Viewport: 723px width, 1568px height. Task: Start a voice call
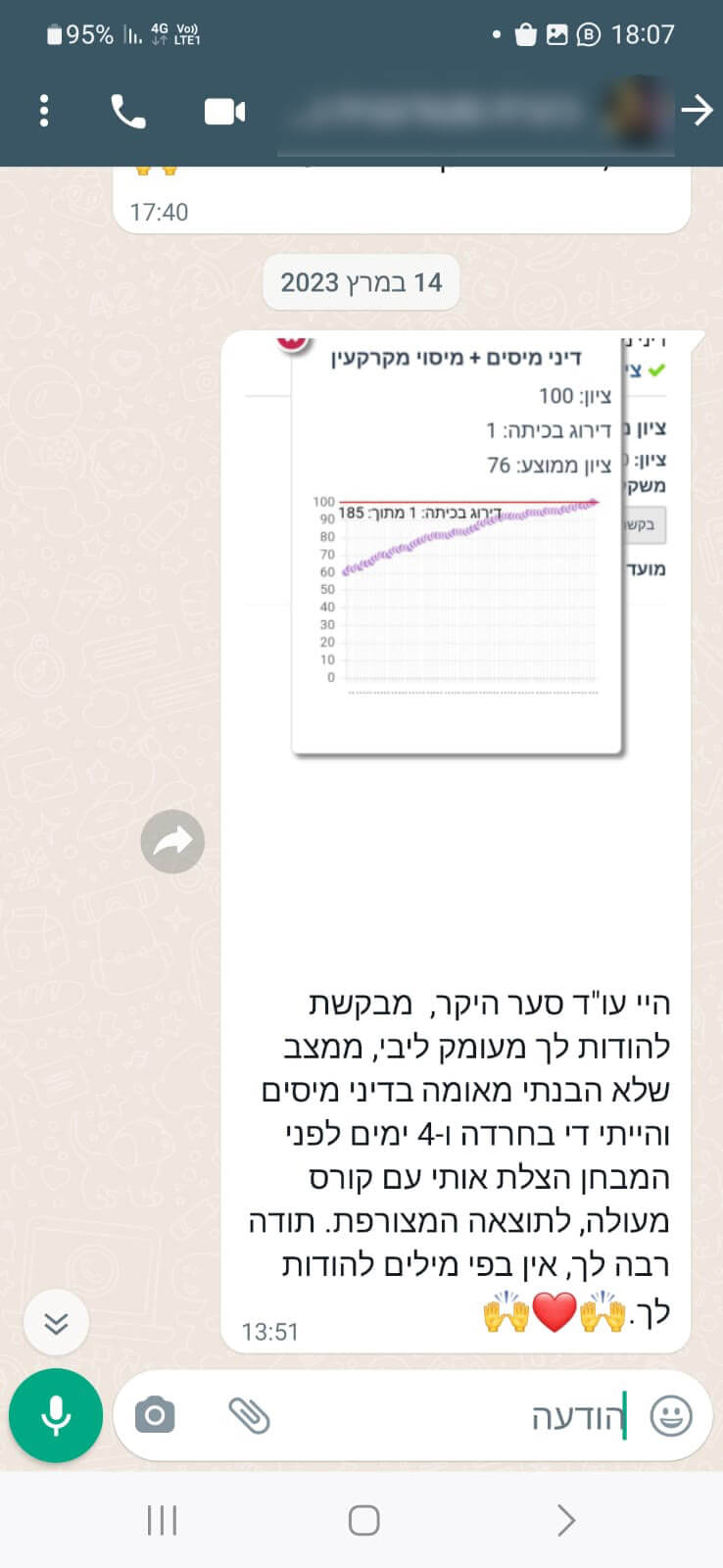click(x=128, y=112)
